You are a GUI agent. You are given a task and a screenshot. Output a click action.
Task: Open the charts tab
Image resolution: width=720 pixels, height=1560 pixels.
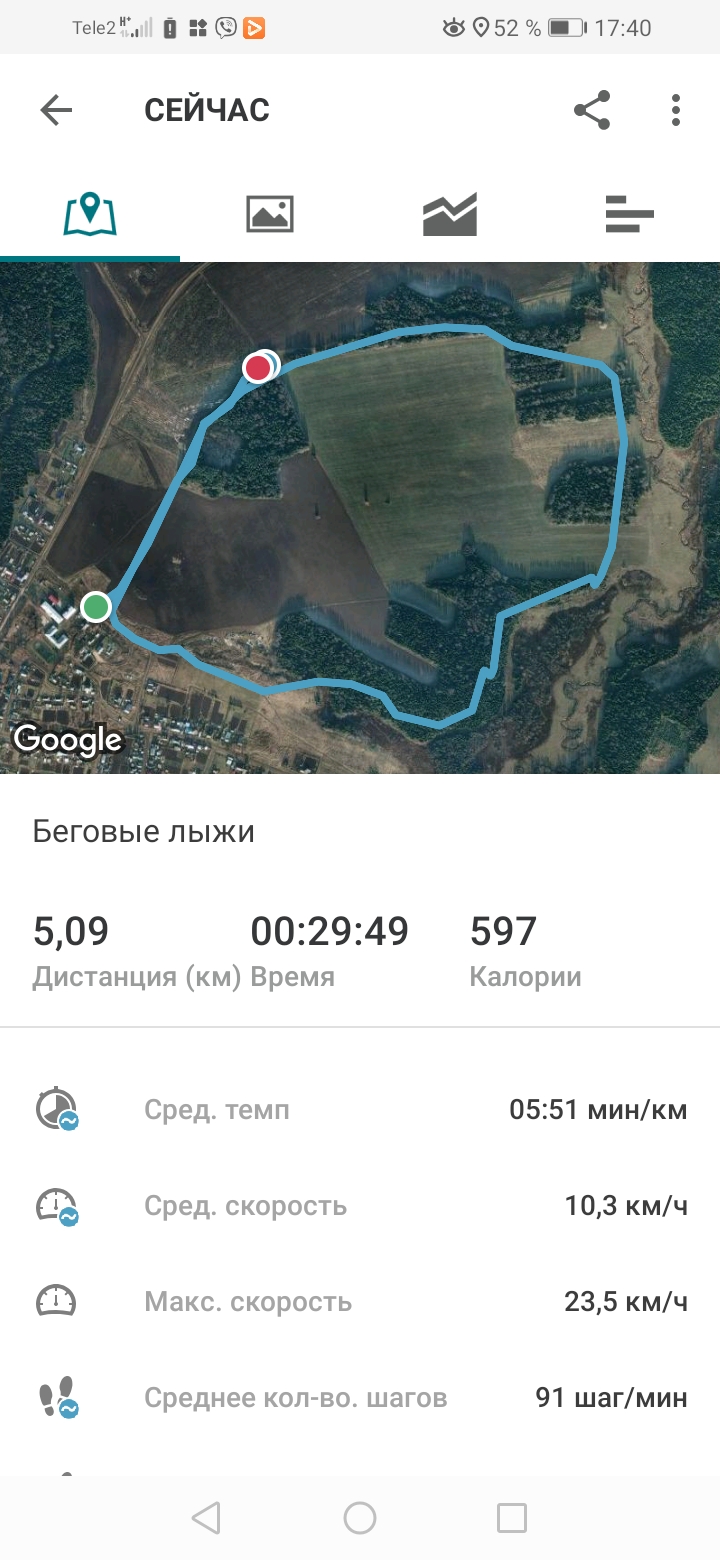[x=450, y=214]
